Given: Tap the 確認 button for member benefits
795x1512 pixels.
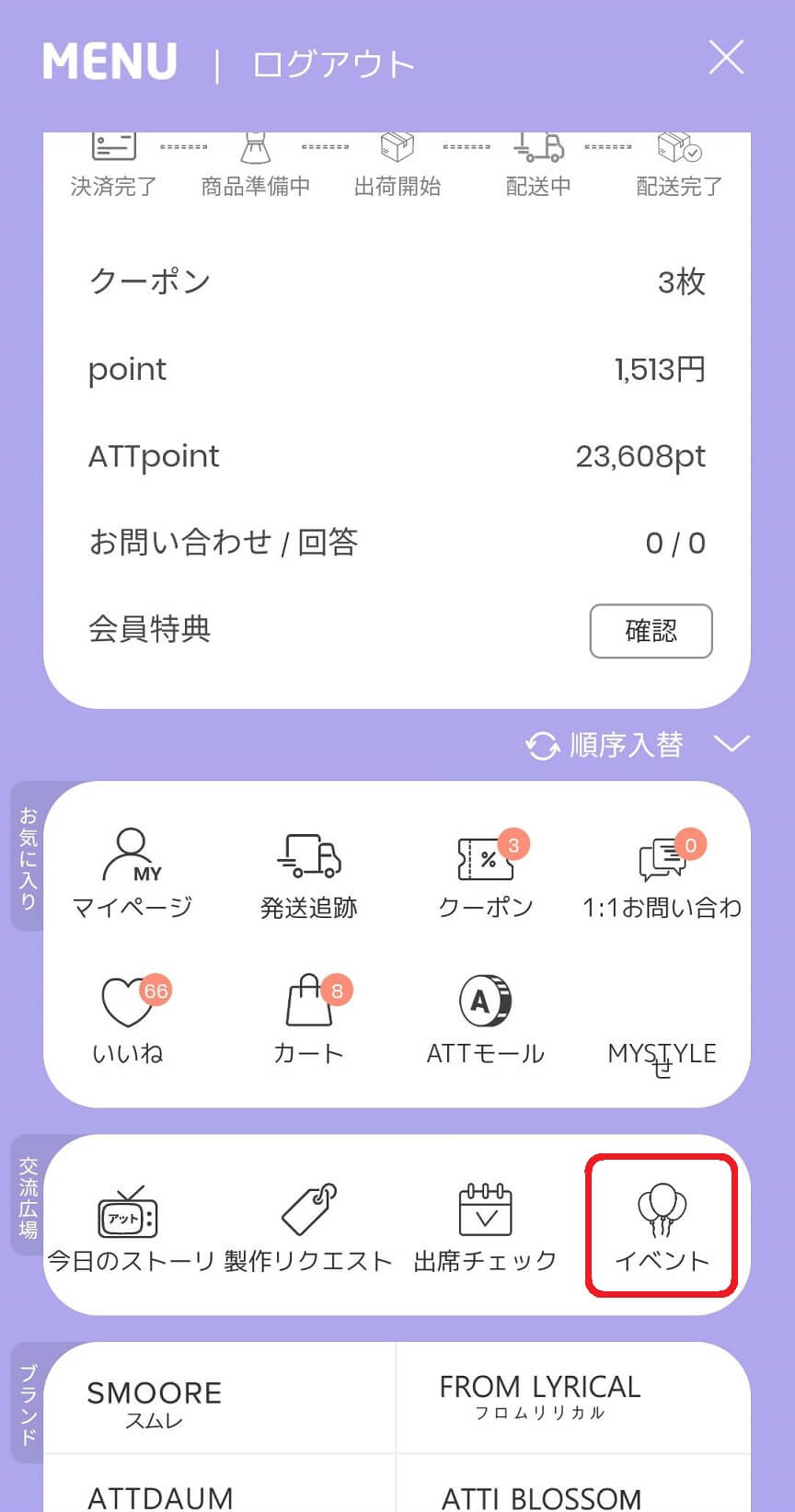Looking at the screenshot, I should pyautogui.click(x=651, y=631).
